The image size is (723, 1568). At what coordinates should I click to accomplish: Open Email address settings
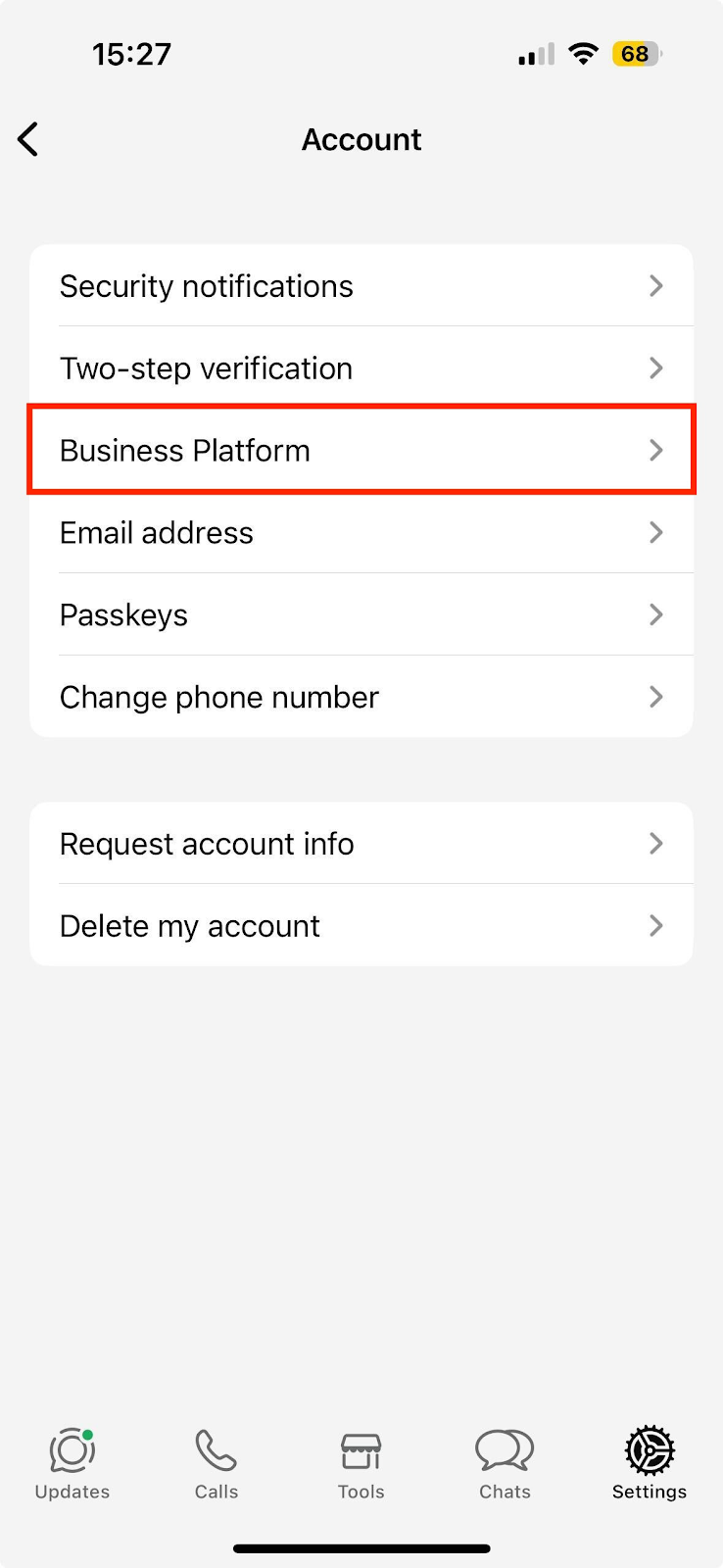click(361, 533)
